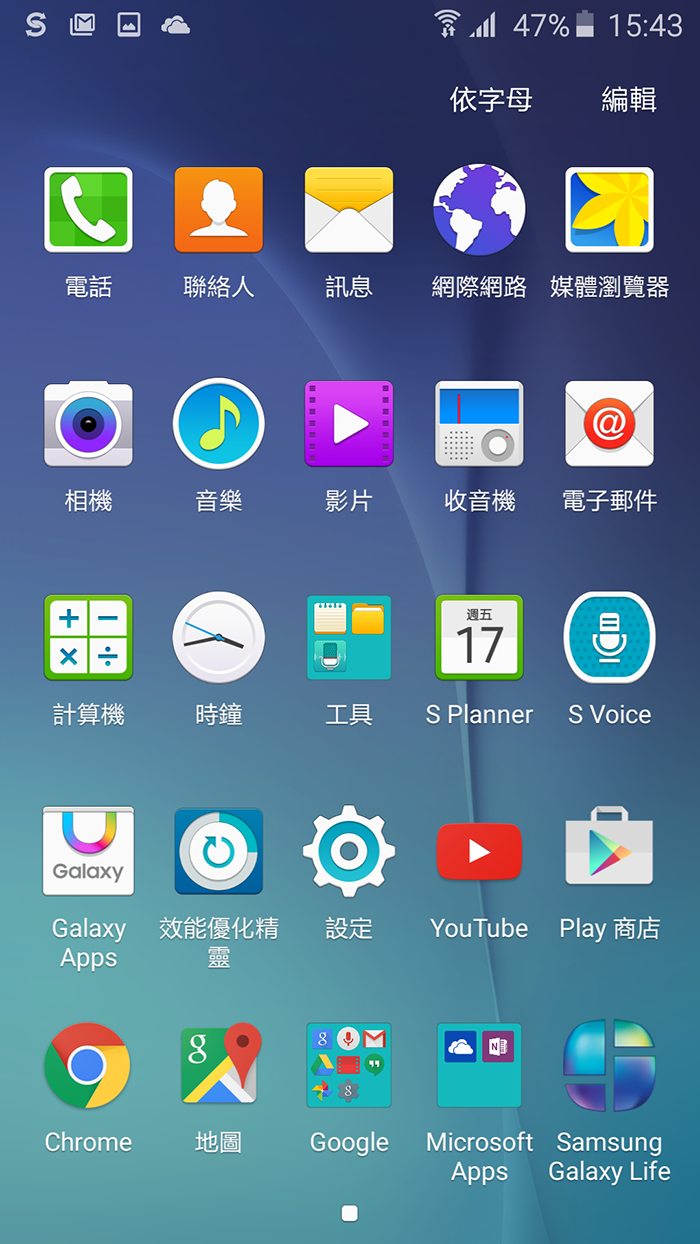Expand the 工具 tools folder

tap(348, 638)
